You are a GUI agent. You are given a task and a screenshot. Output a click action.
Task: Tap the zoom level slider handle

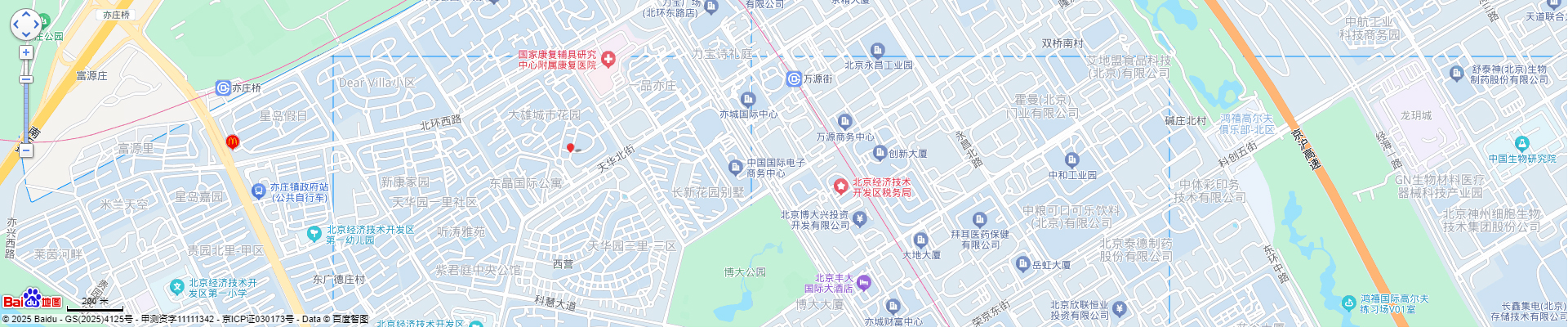pyautogui.click(x=26, y=79)
